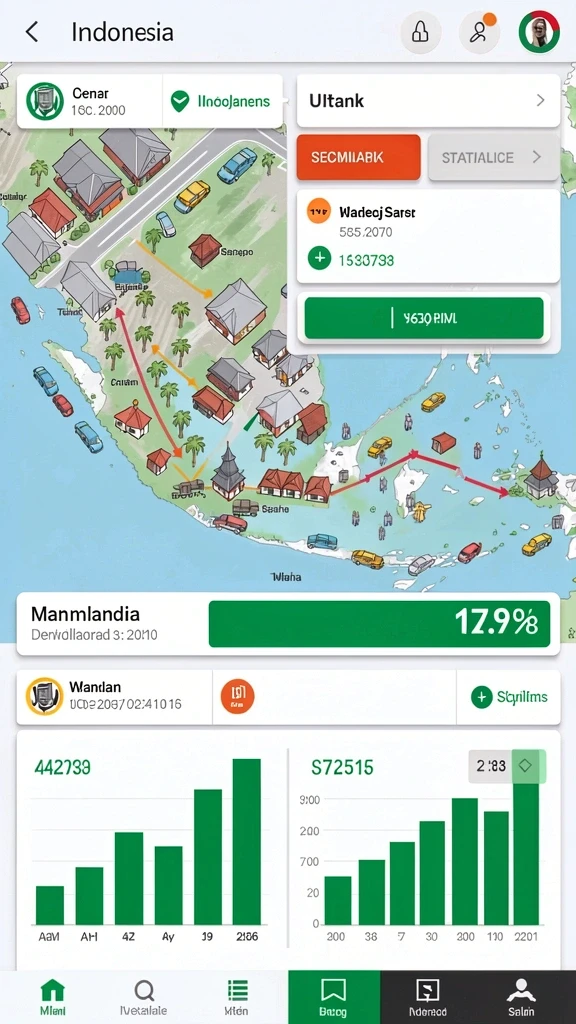The image size is (576, 1024).
Task: Tap the Inoojanens chip
Action: (222, 101)
